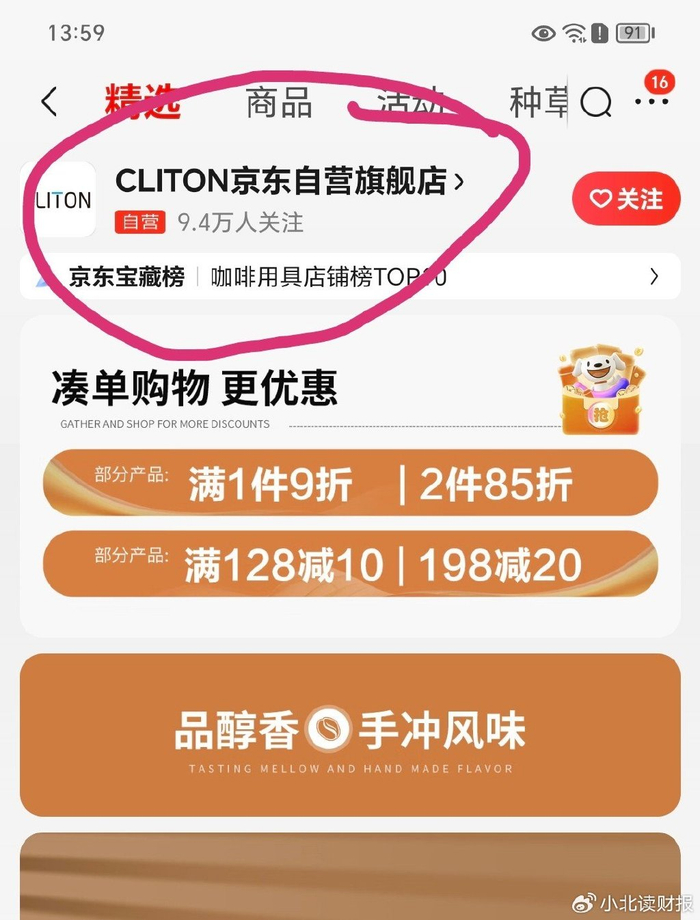The height and width of the screenshot is (920, 700).
Task: Follow the store with 关注 button
Action: (x=625, y=199)
